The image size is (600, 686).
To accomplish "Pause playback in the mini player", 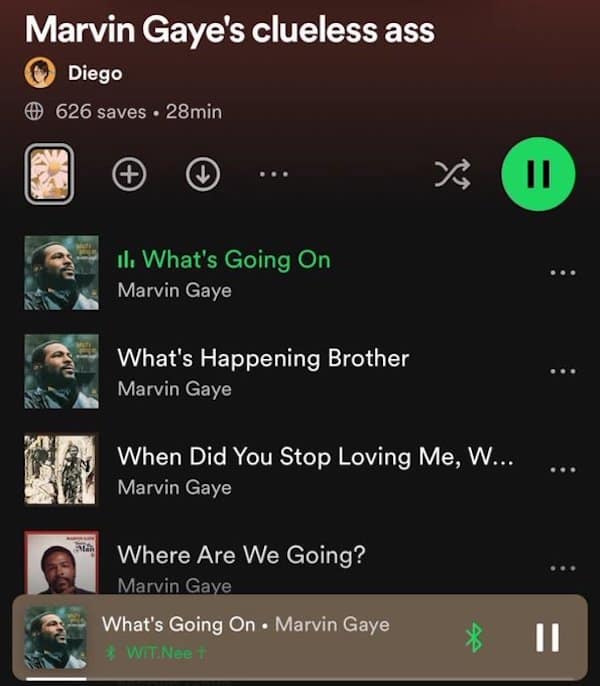I will pos(547,637).
